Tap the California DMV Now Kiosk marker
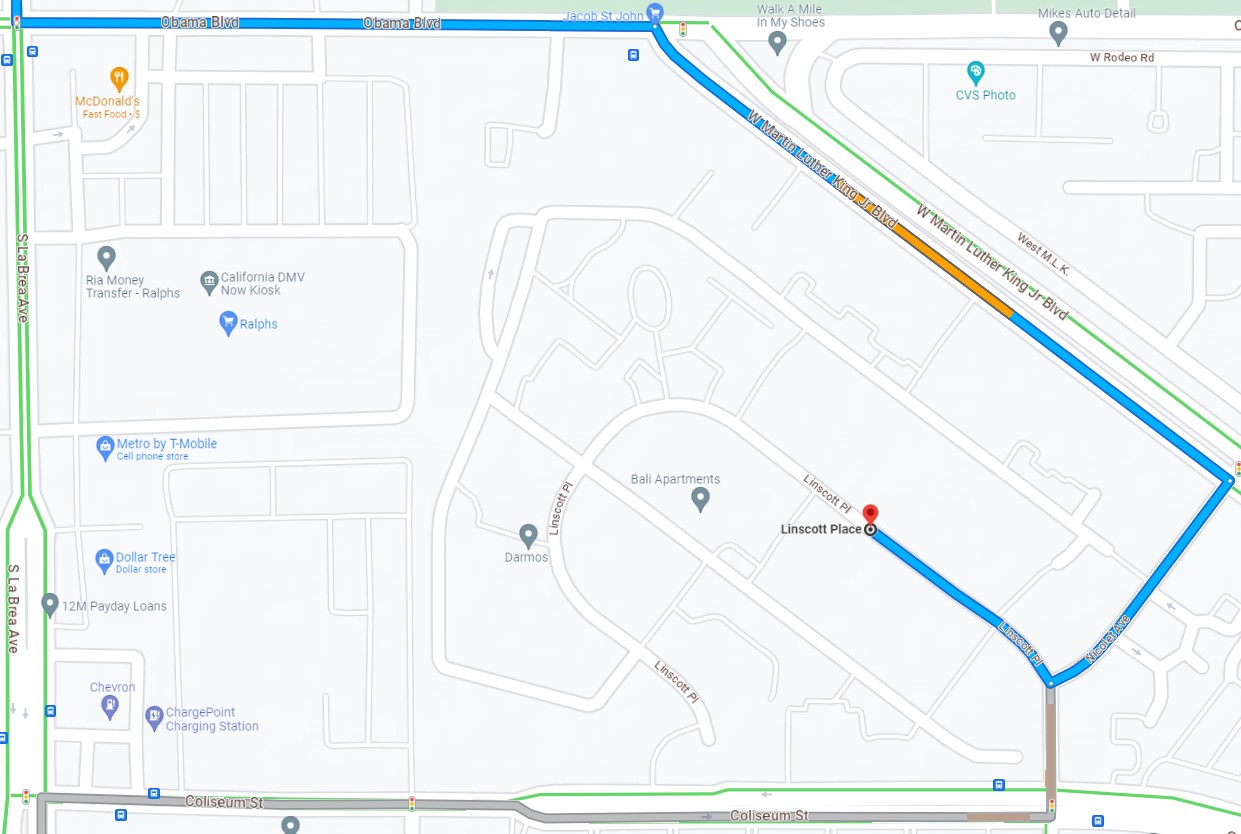Screen dimensions: 1241x834 tap(209, 283)
